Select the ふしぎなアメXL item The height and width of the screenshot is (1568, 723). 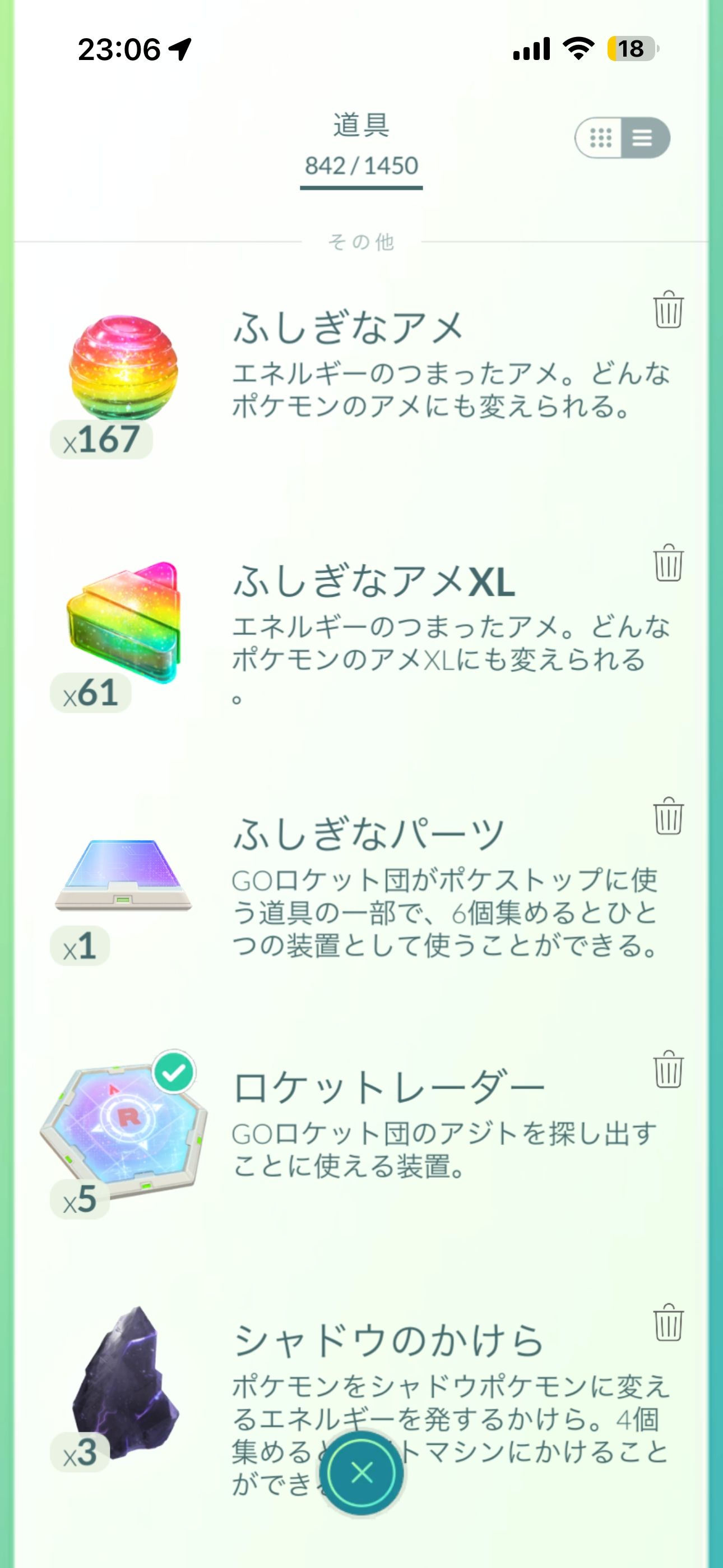pos(124,622)
